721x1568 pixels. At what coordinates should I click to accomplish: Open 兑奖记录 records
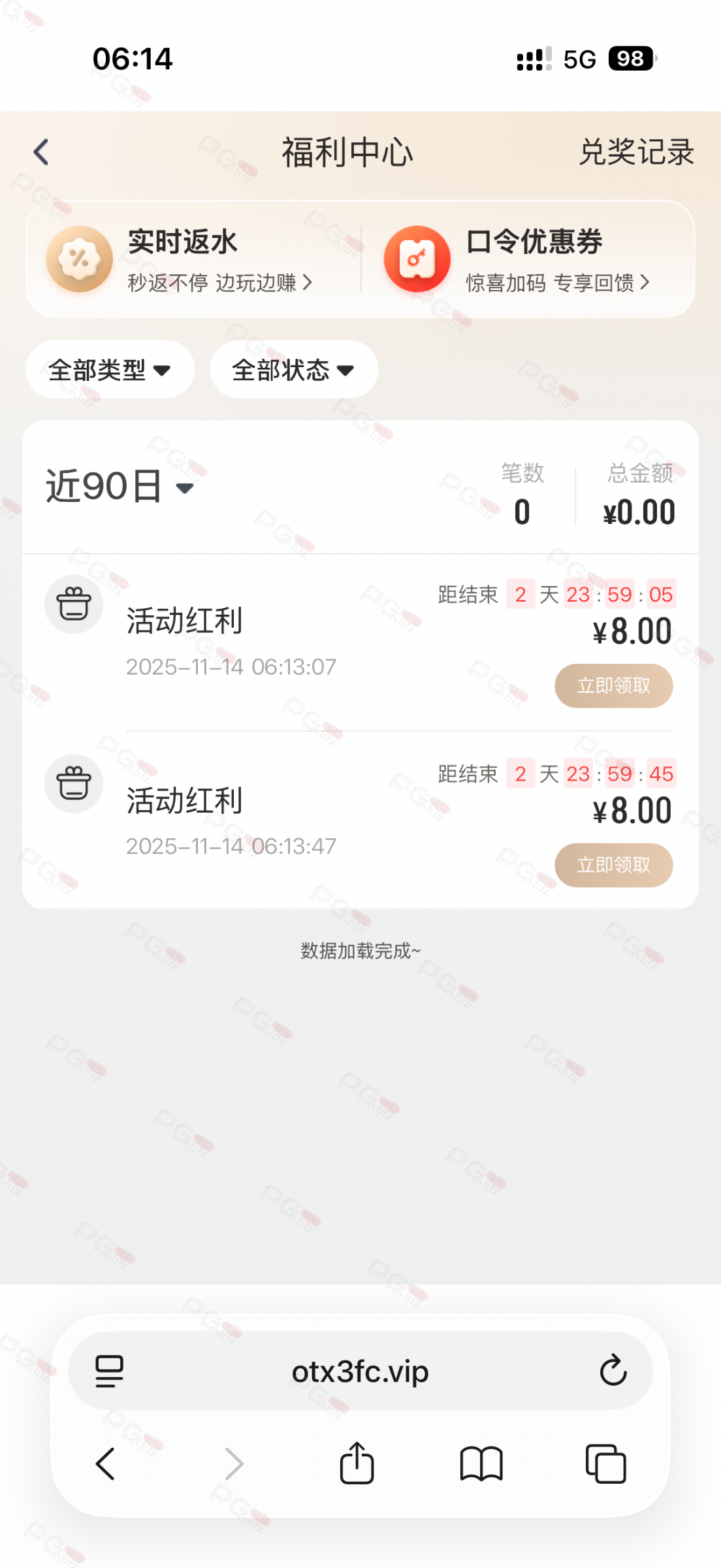[x=635, y=152]
